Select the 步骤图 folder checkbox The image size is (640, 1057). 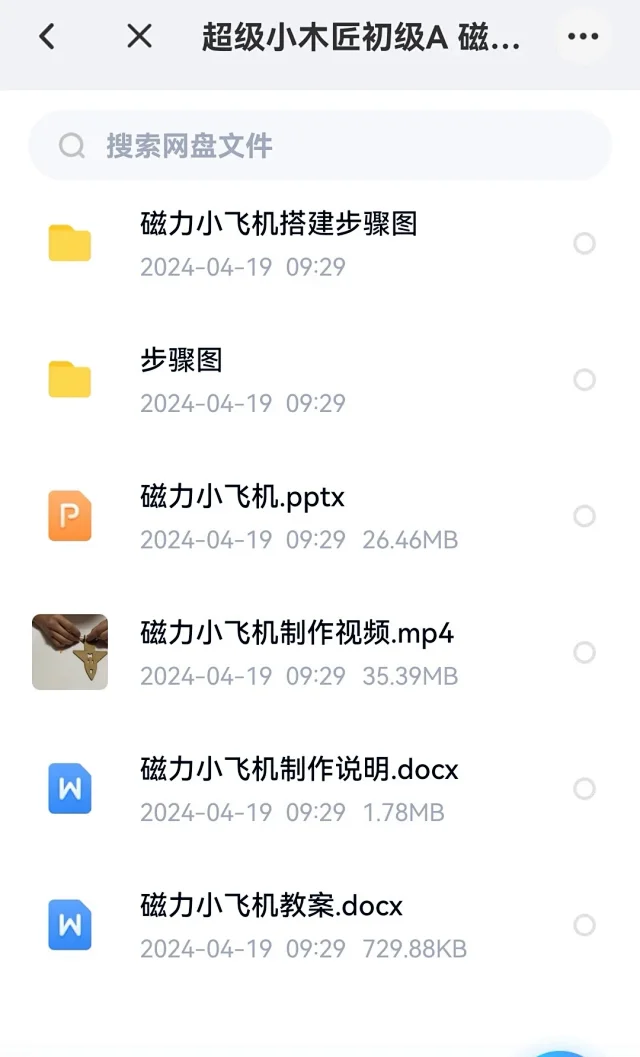tap(584, 380)
